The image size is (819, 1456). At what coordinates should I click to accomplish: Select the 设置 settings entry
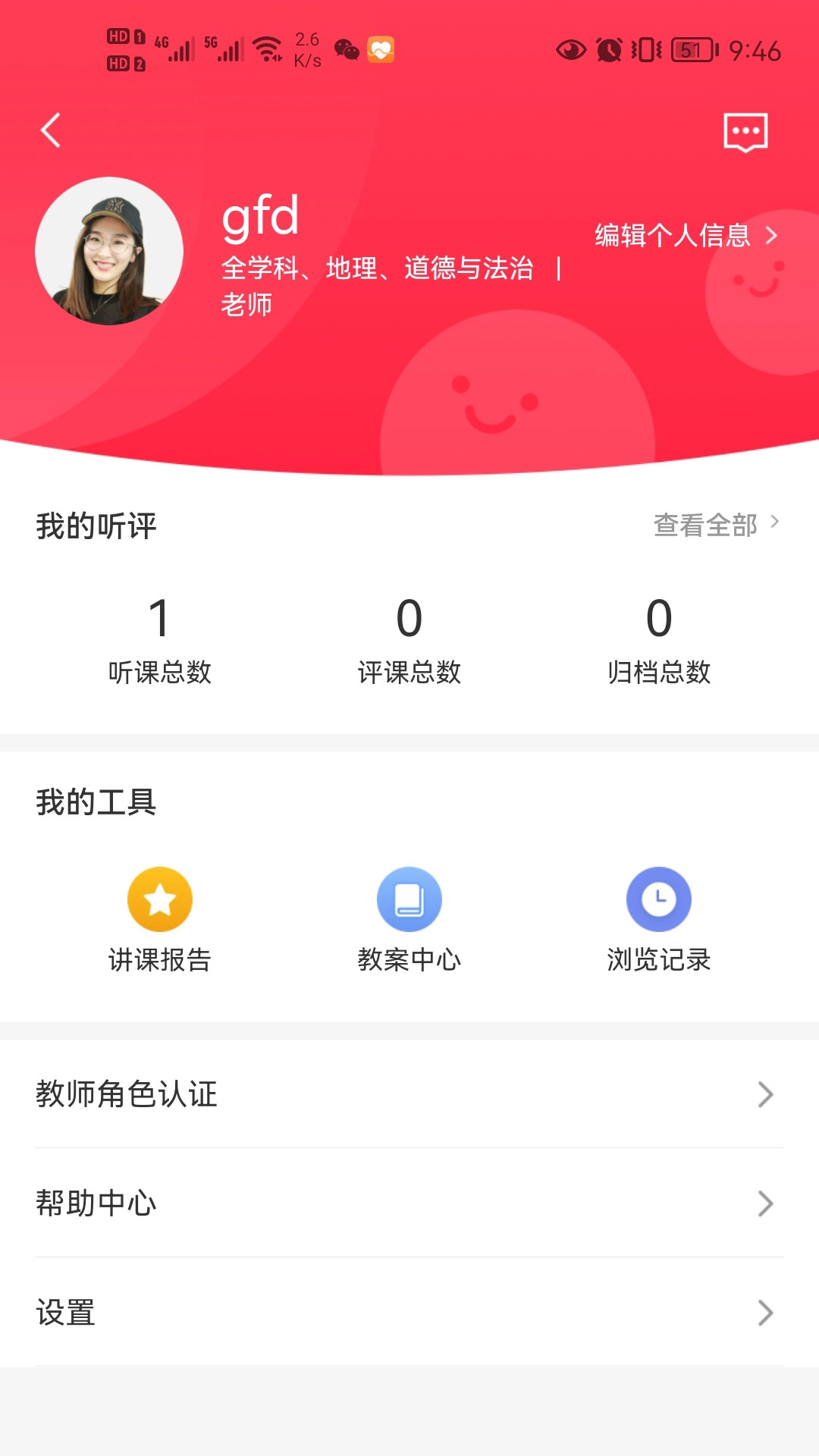click(65, 1314)
